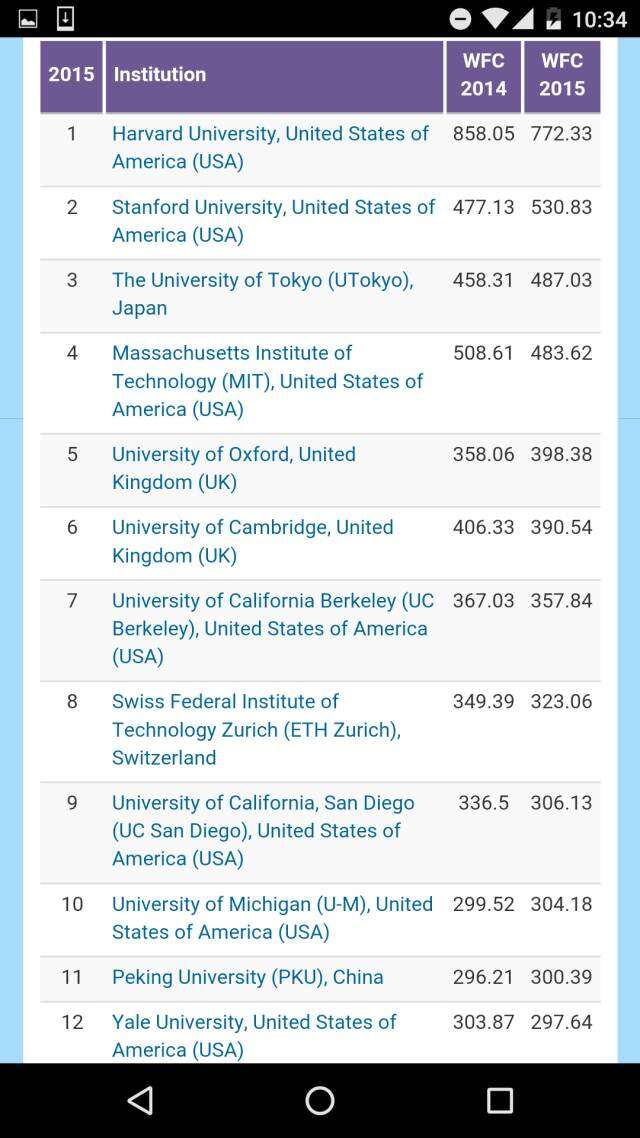Go to the home screen
The width and height of the screenshot is (640, 1138).
coord(320,1100)
